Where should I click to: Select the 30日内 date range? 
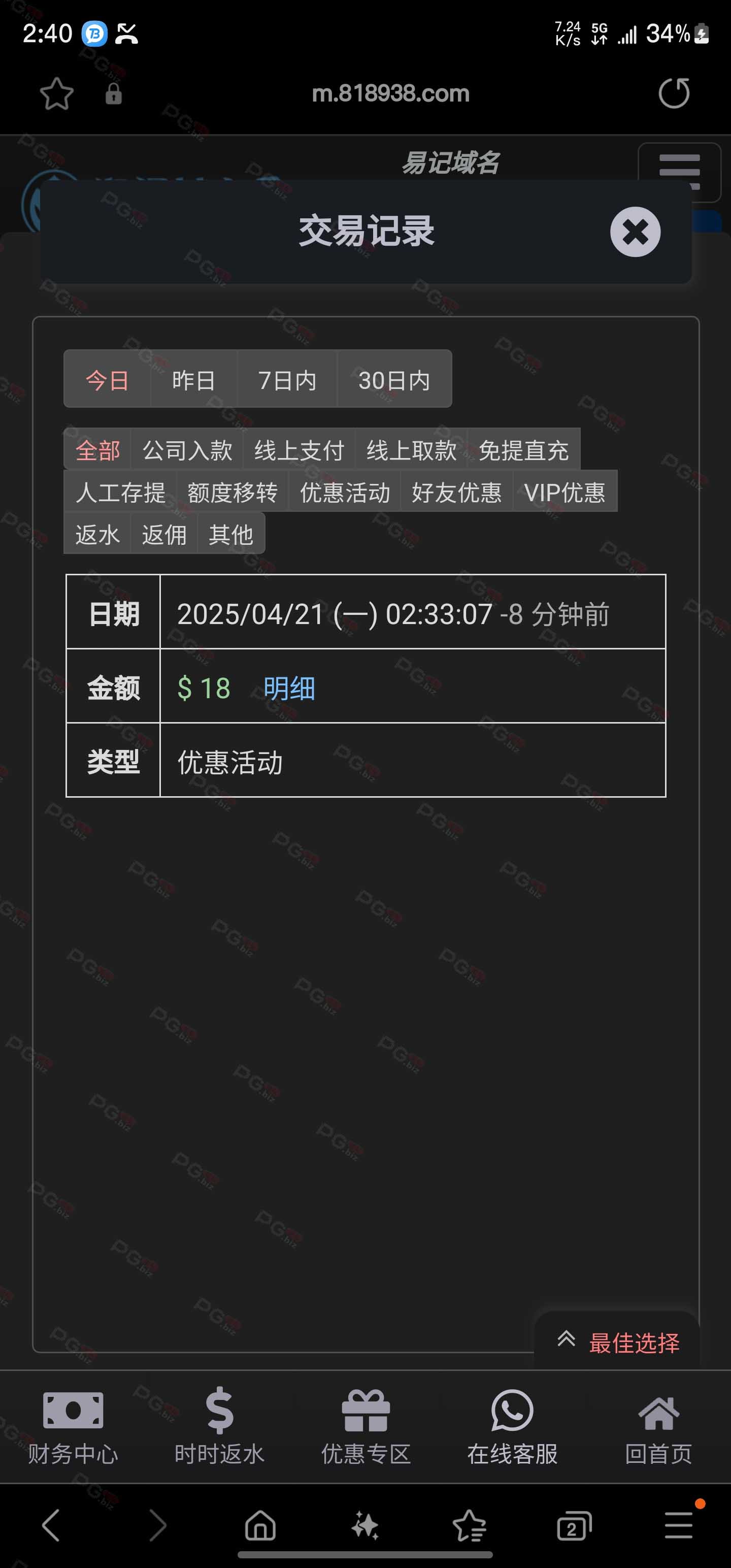click(x=394, y=380)
